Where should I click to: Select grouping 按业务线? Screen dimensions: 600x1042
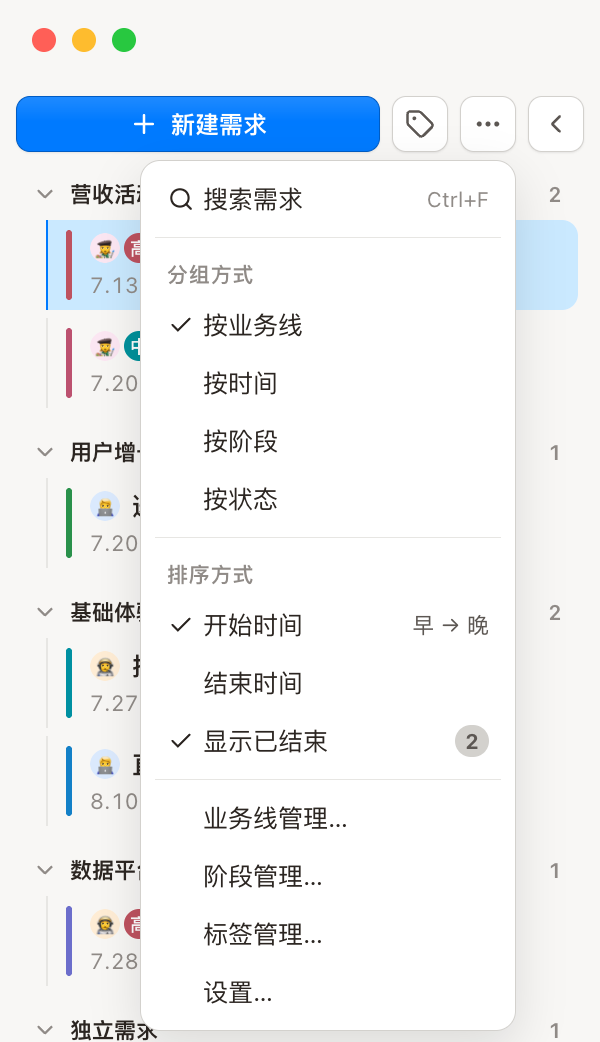[328, 326]
